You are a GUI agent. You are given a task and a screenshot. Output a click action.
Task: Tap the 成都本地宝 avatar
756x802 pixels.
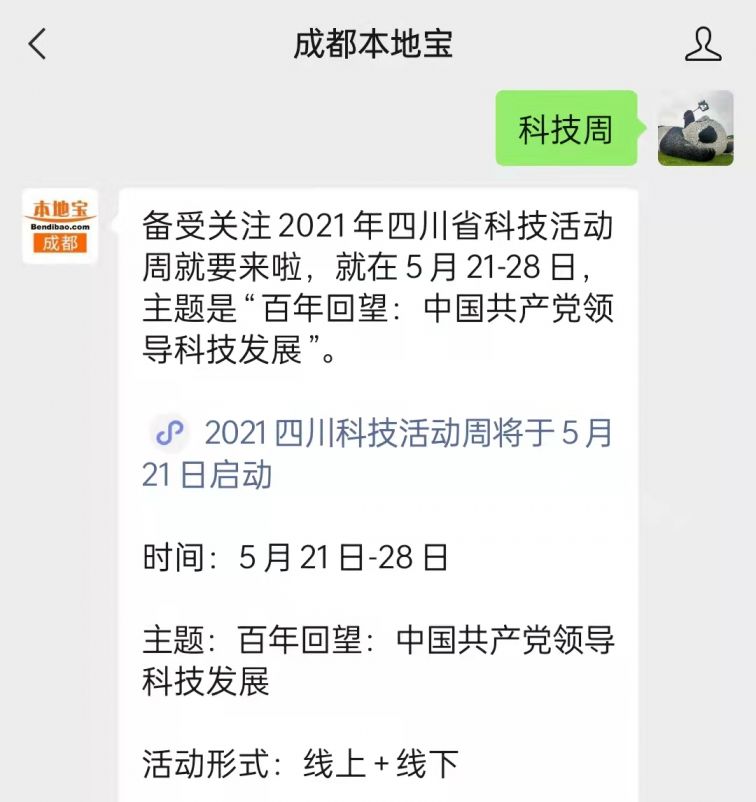(60, 227)
